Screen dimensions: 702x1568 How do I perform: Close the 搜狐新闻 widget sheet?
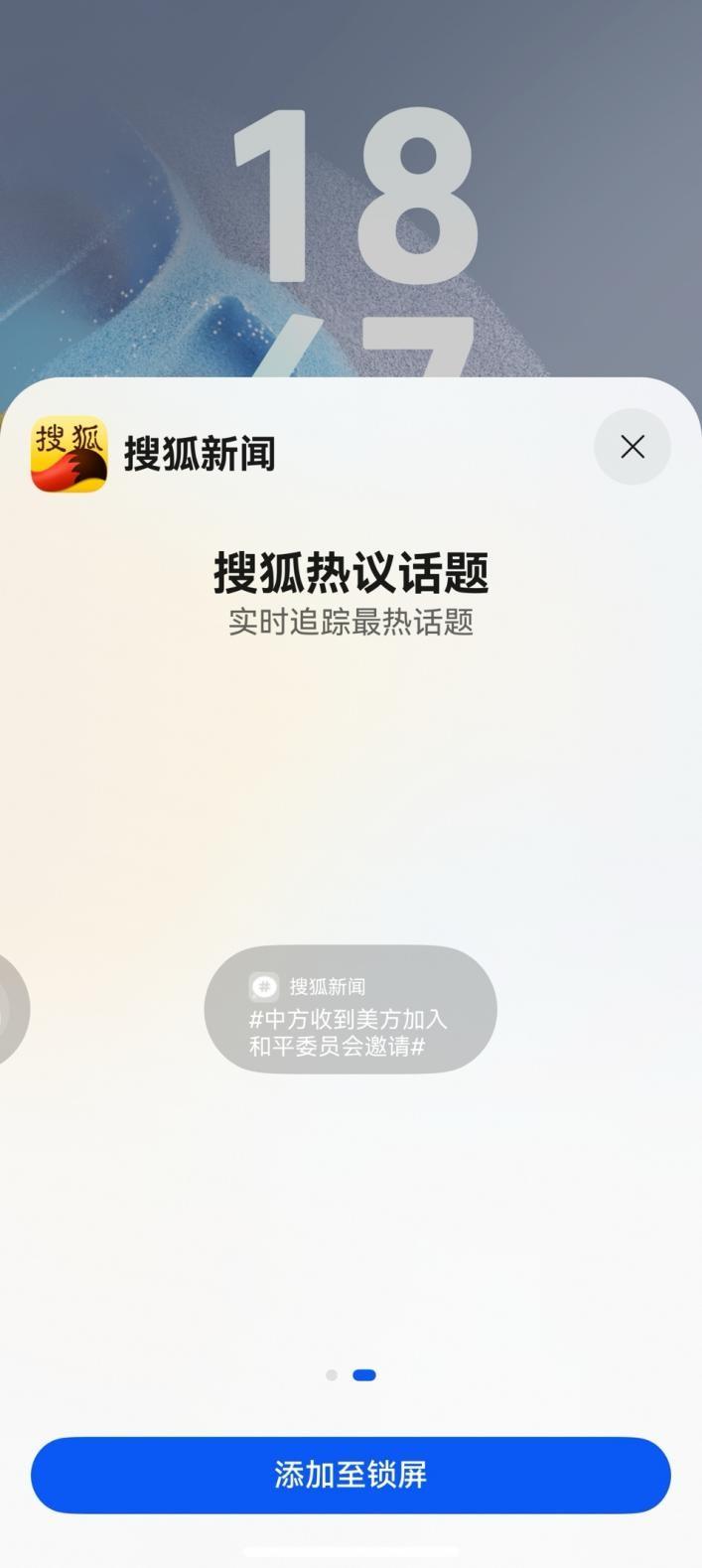632,447
